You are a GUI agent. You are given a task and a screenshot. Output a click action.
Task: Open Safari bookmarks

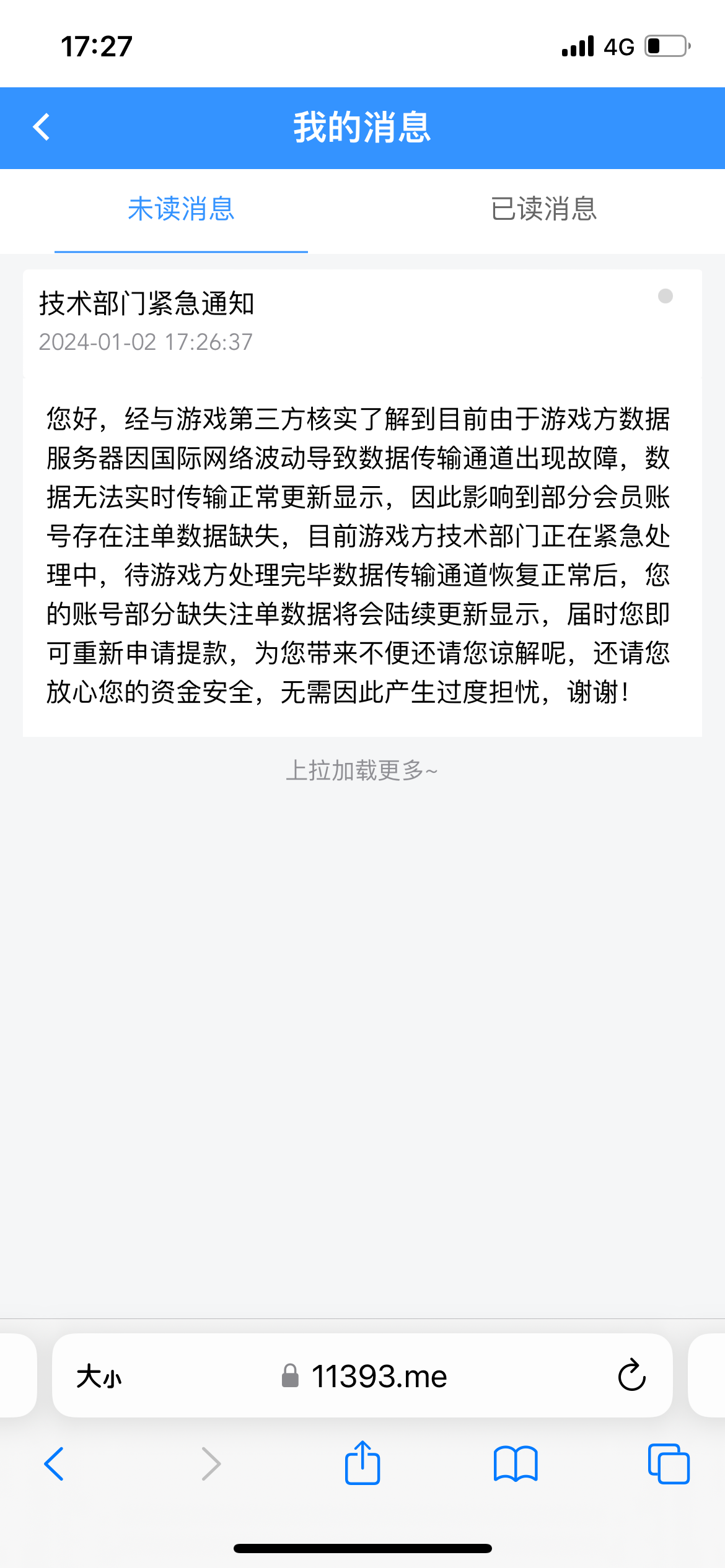click(516, 1464)
